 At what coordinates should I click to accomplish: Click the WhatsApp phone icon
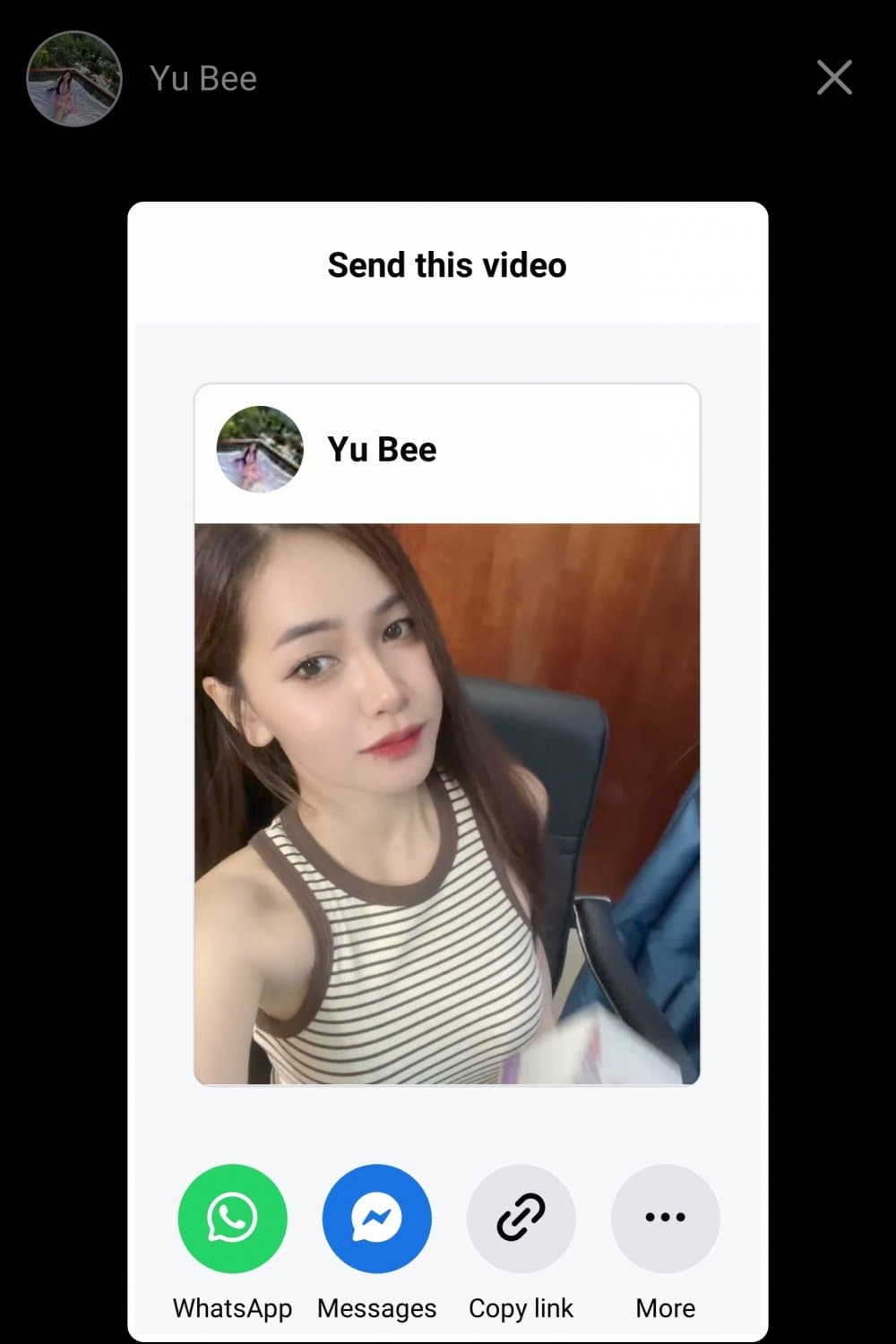pos(232,1217)
